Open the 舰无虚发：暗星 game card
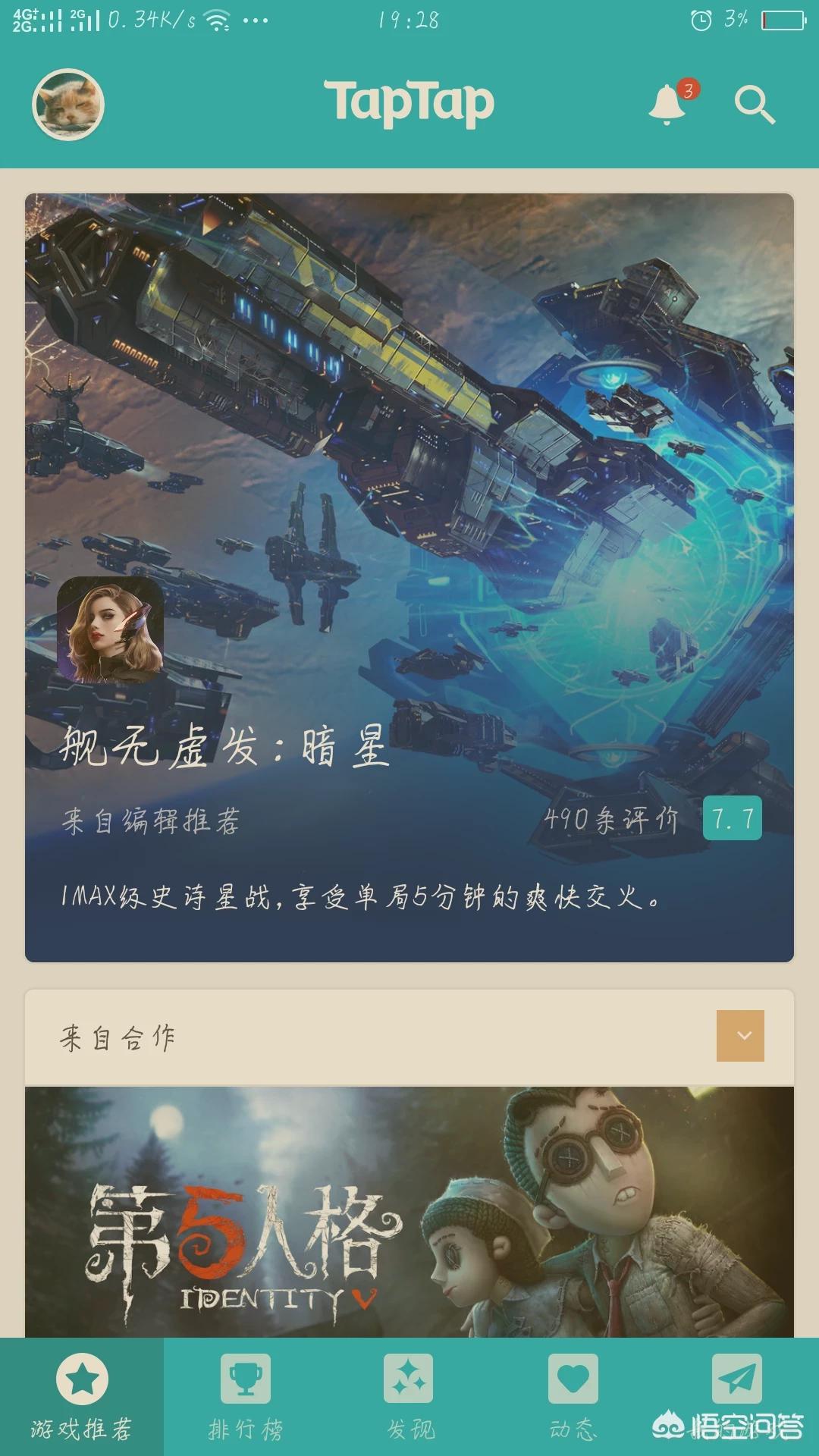 (x=409, y=578)
